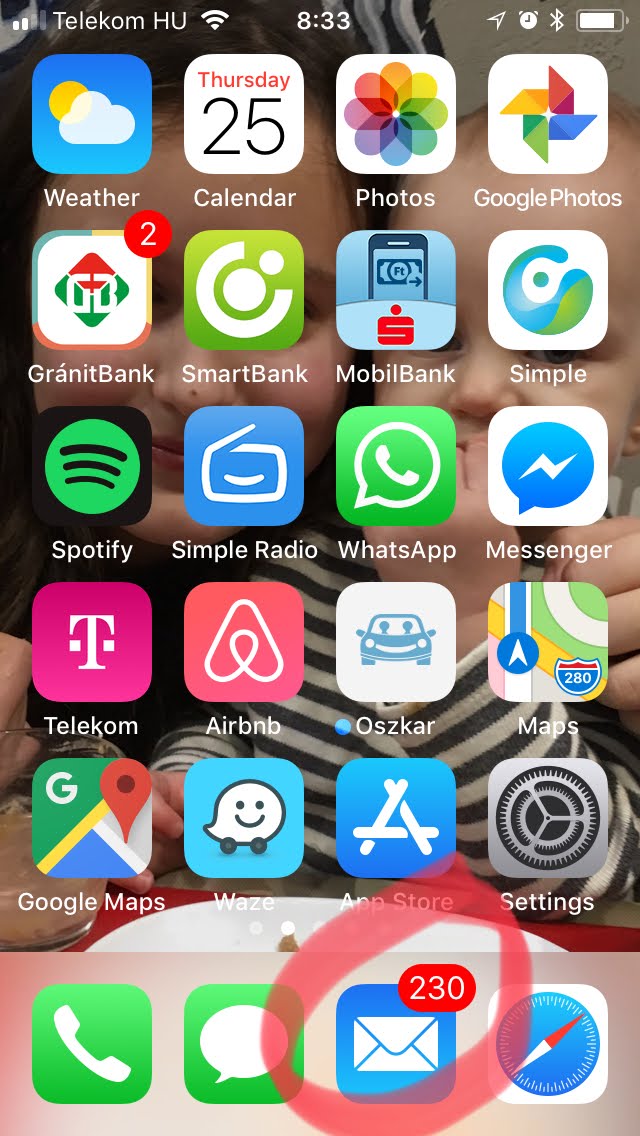Launch the Simple app
The image size is (640, 1136).
click(548, 290)
